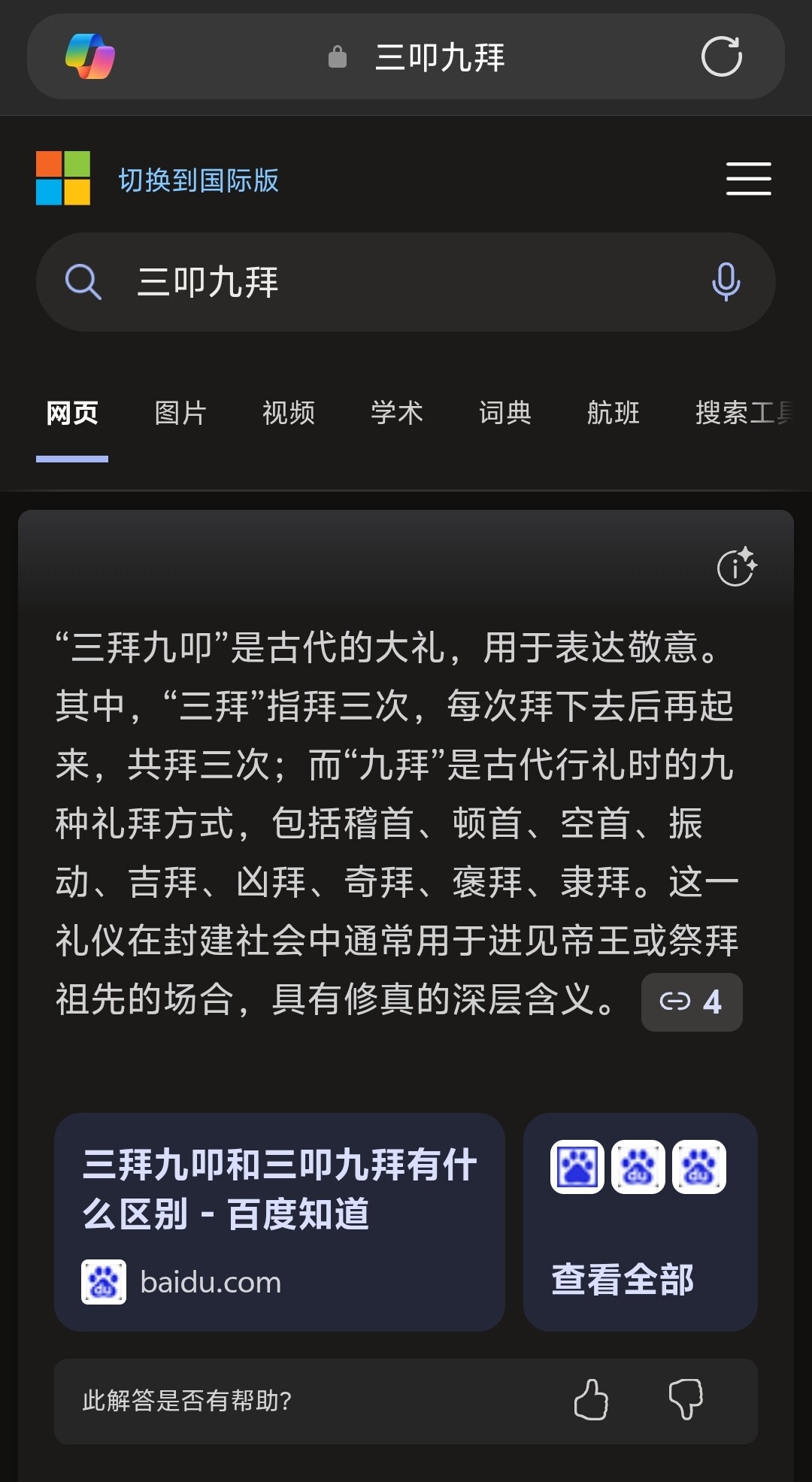Start voice search with the microphone

tap(726, 283)
